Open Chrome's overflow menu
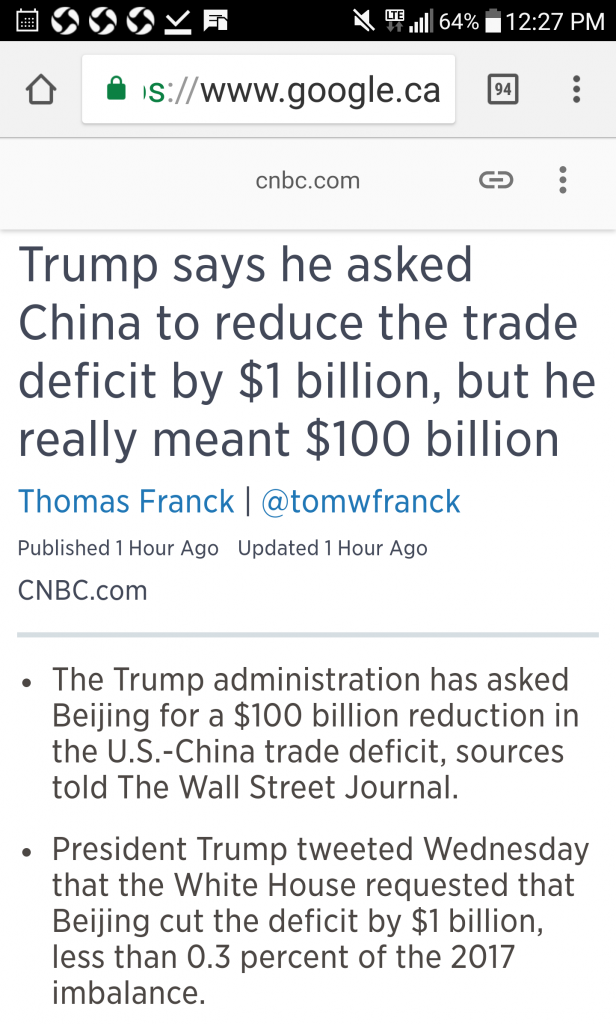616x1024 pixels. (x=576, y=91)
